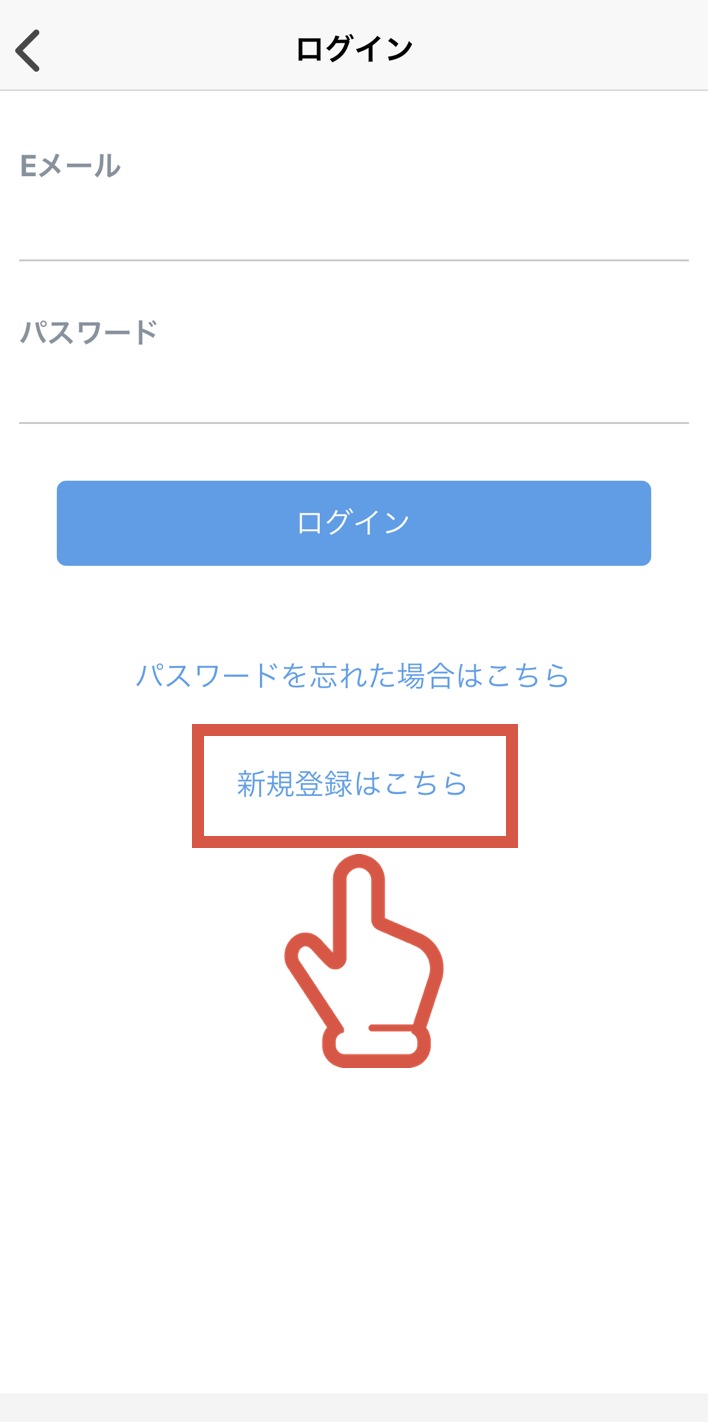Screen dimensions: 708x1422
Task: Open the 新規登録はこちら link
Action: (353, 784)
